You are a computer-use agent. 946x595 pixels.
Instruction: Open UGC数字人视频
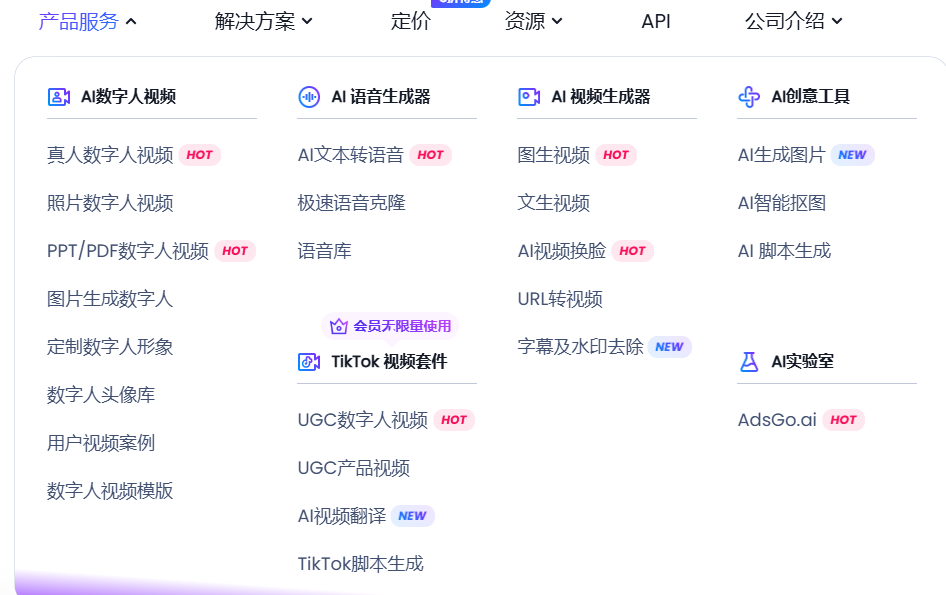point(362,420)
